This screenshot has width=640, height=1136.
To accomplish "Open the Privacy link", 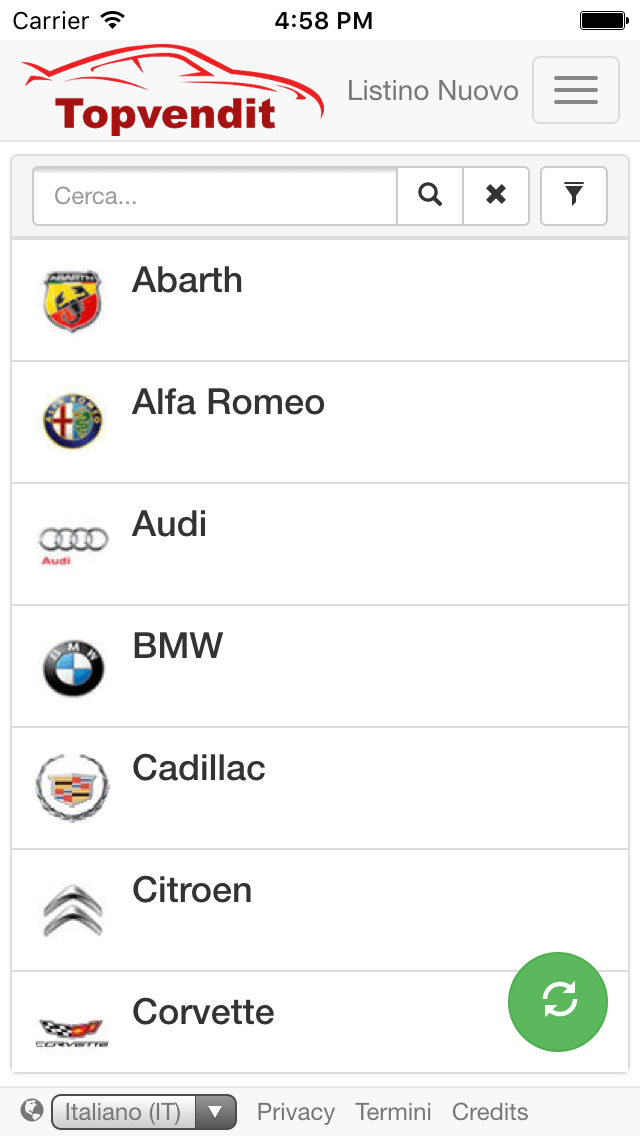I will click(x=296, y=1111).
